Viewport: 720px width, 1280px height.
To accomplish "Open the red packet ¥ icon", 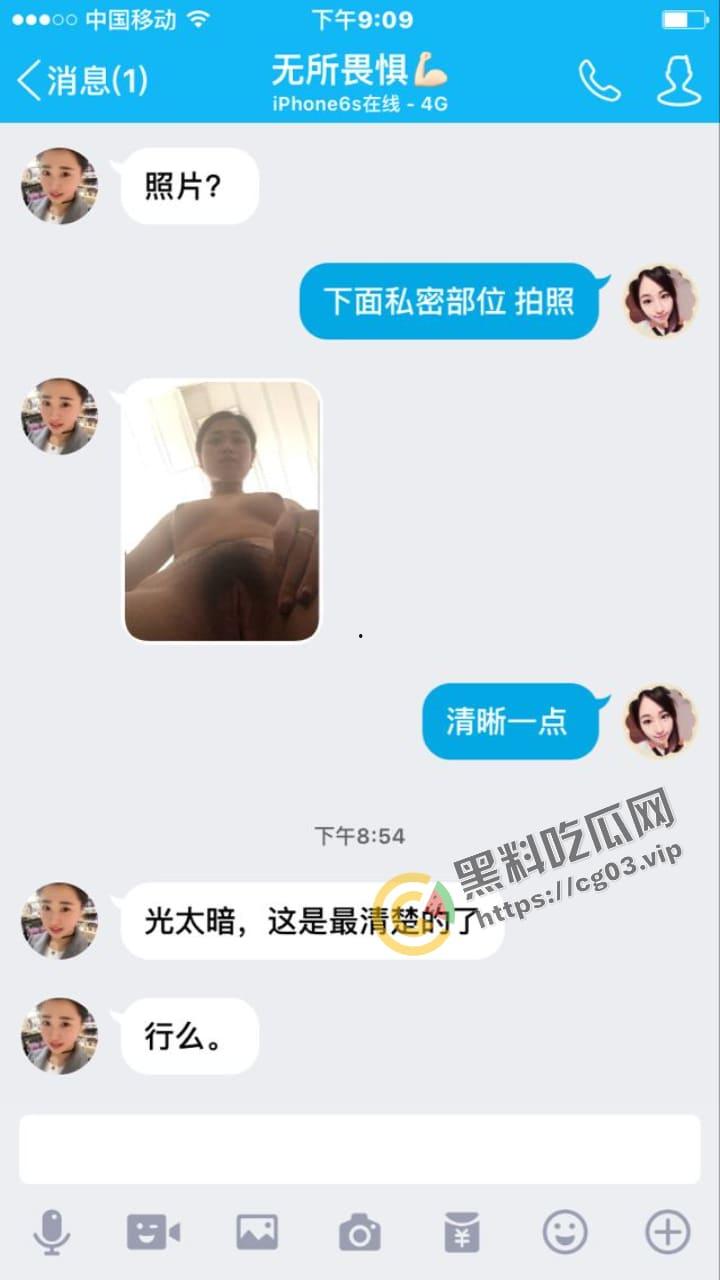I will (462, 1233).
